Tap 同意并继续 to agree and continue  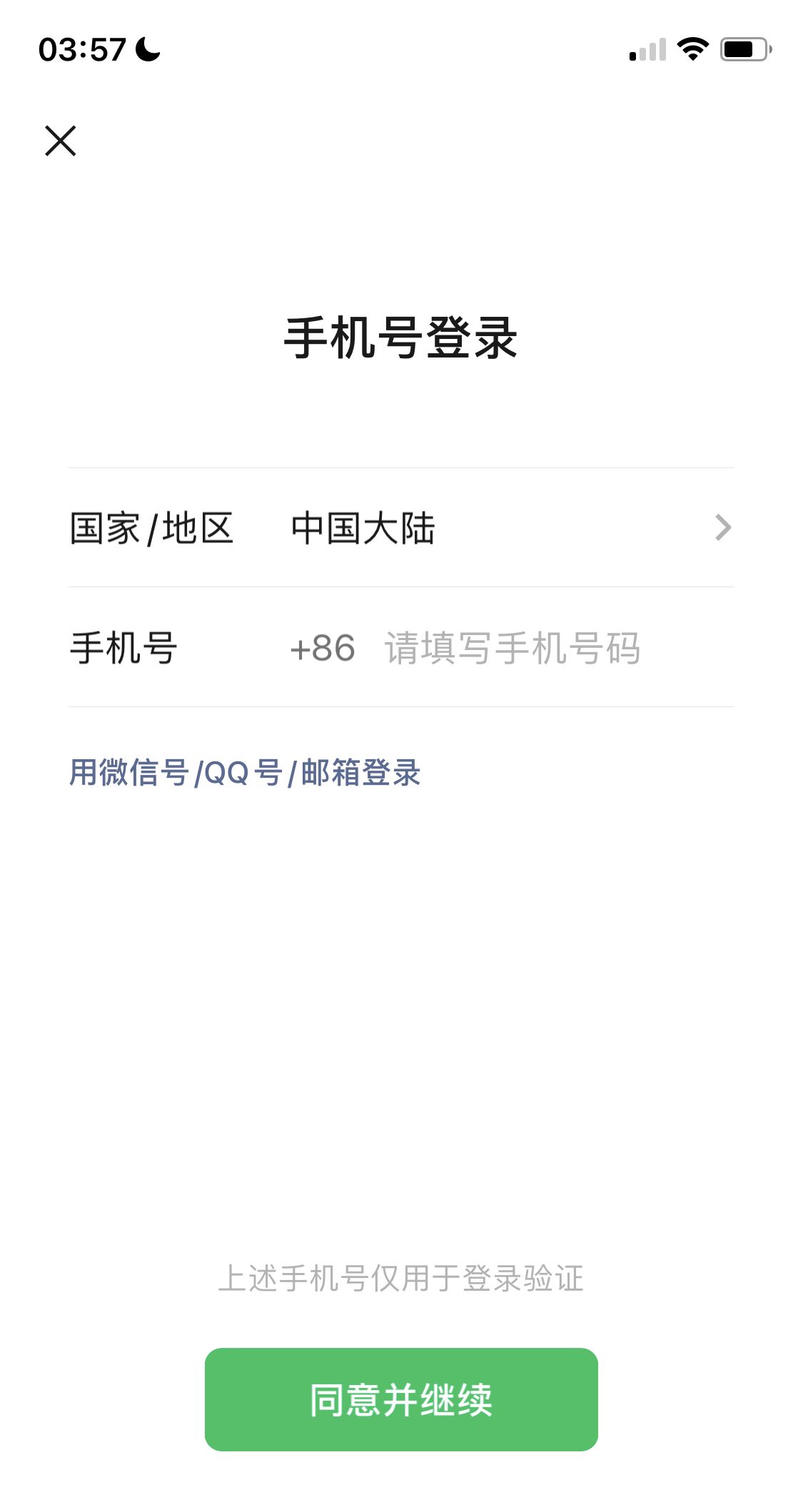click(401, 1399)
